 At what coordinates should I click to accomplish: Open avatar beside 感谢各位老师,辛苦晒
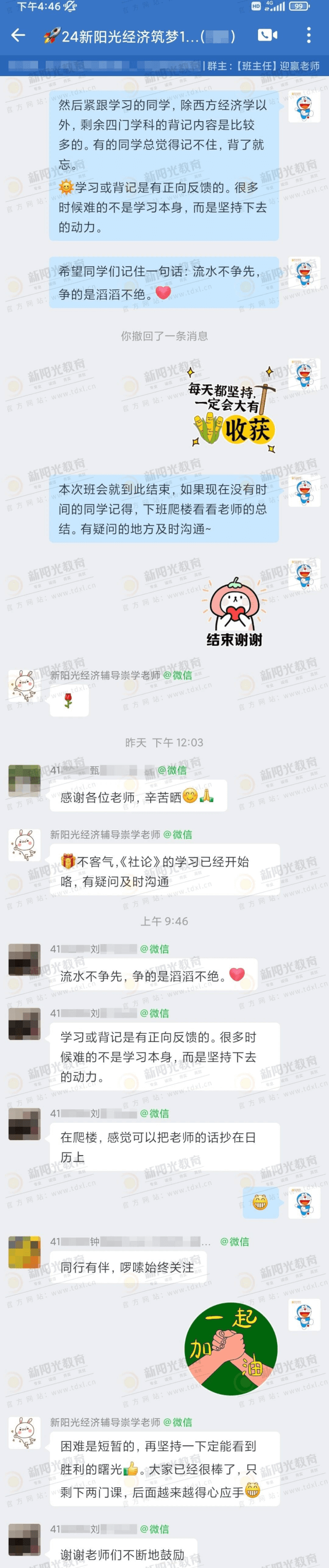pos(24,781)
